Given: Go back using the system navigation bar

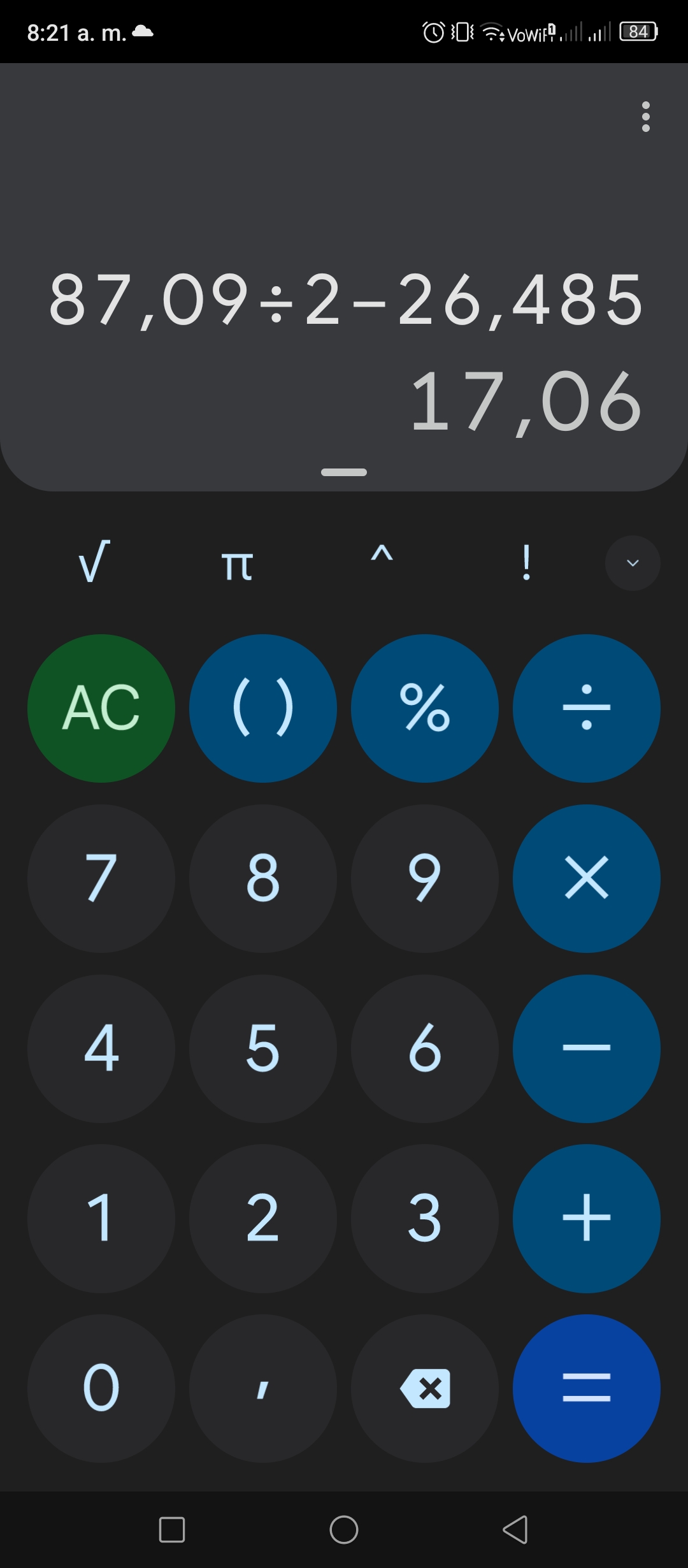Looking at the screenshot, I should point(515,1529).
